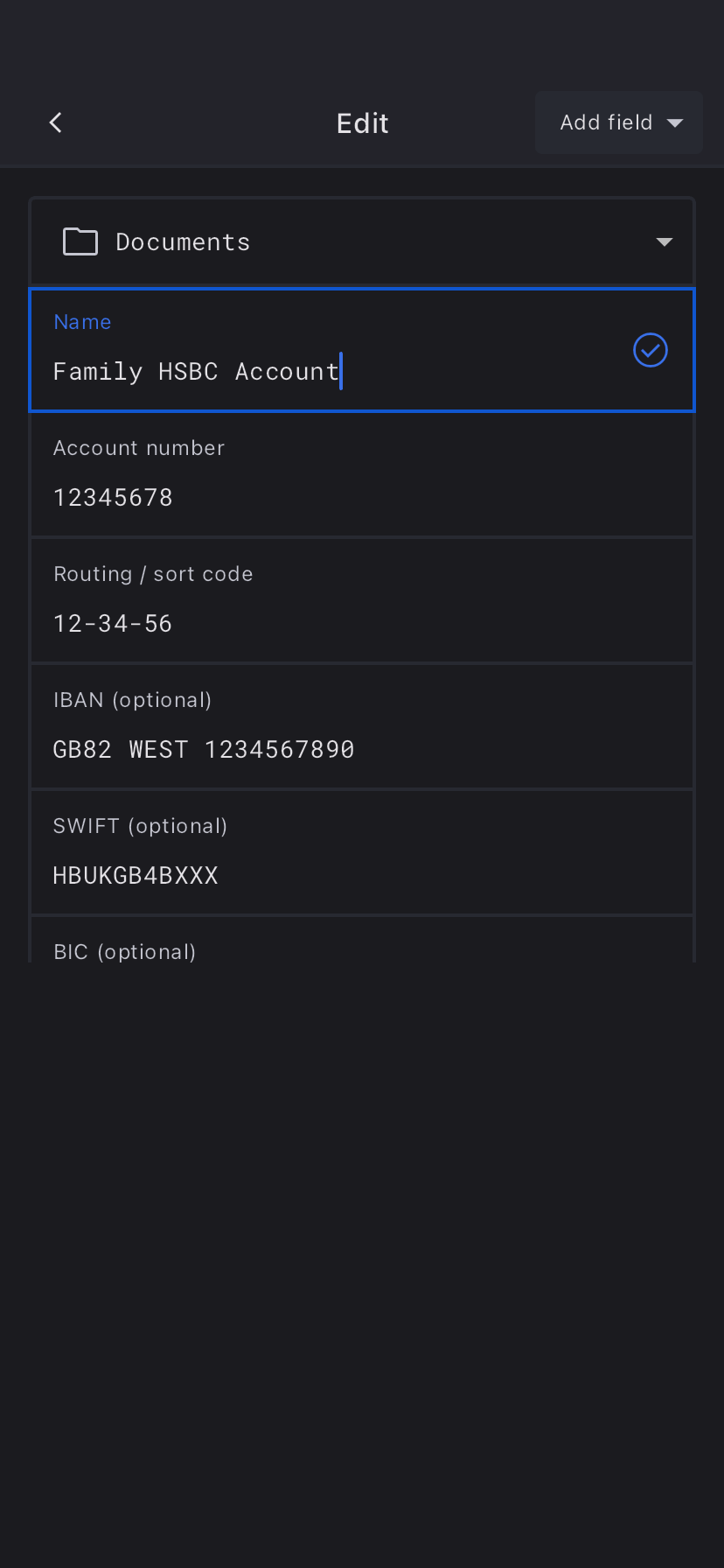
Task: Expand the Documents folder selector
Action: pos(362,241)
